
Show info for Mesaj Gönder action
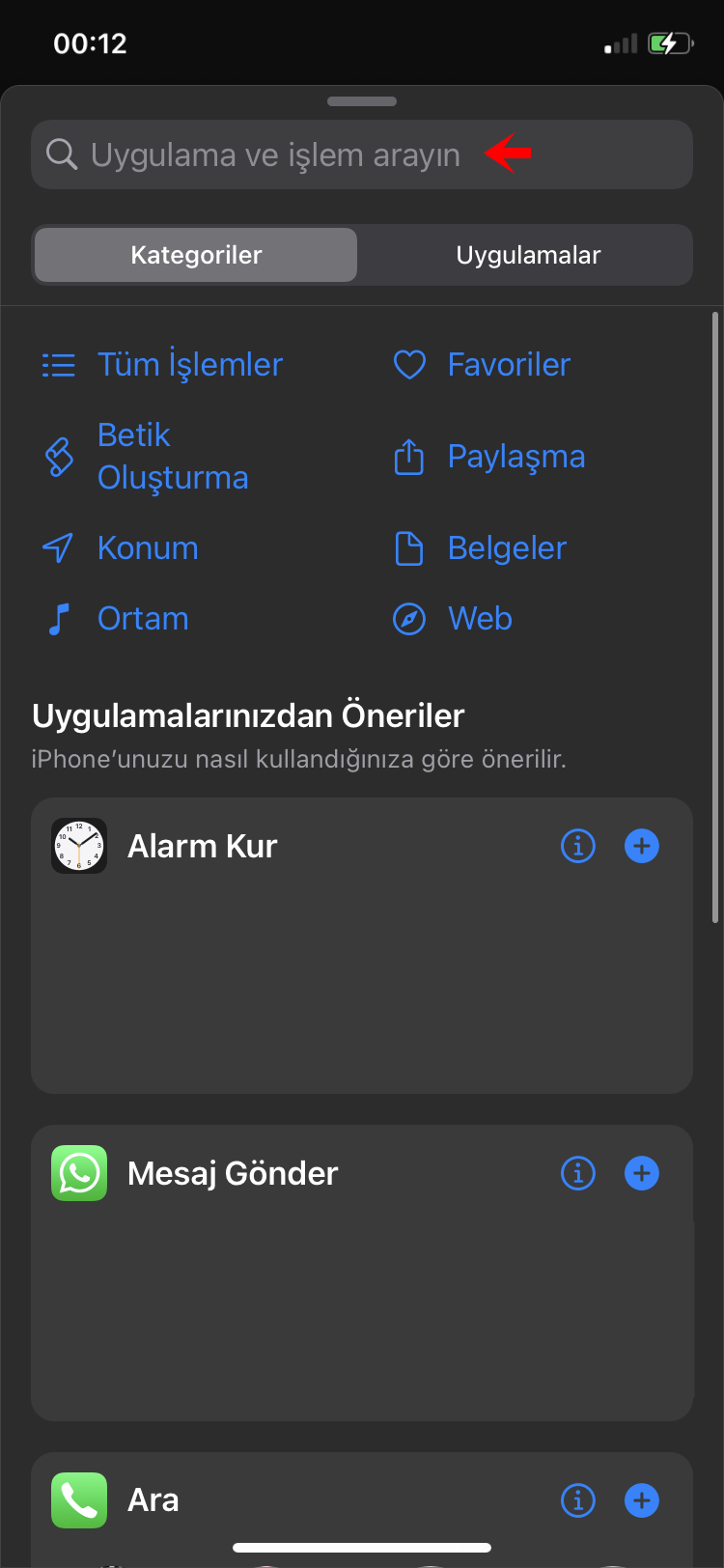[x=578, y=1173]
